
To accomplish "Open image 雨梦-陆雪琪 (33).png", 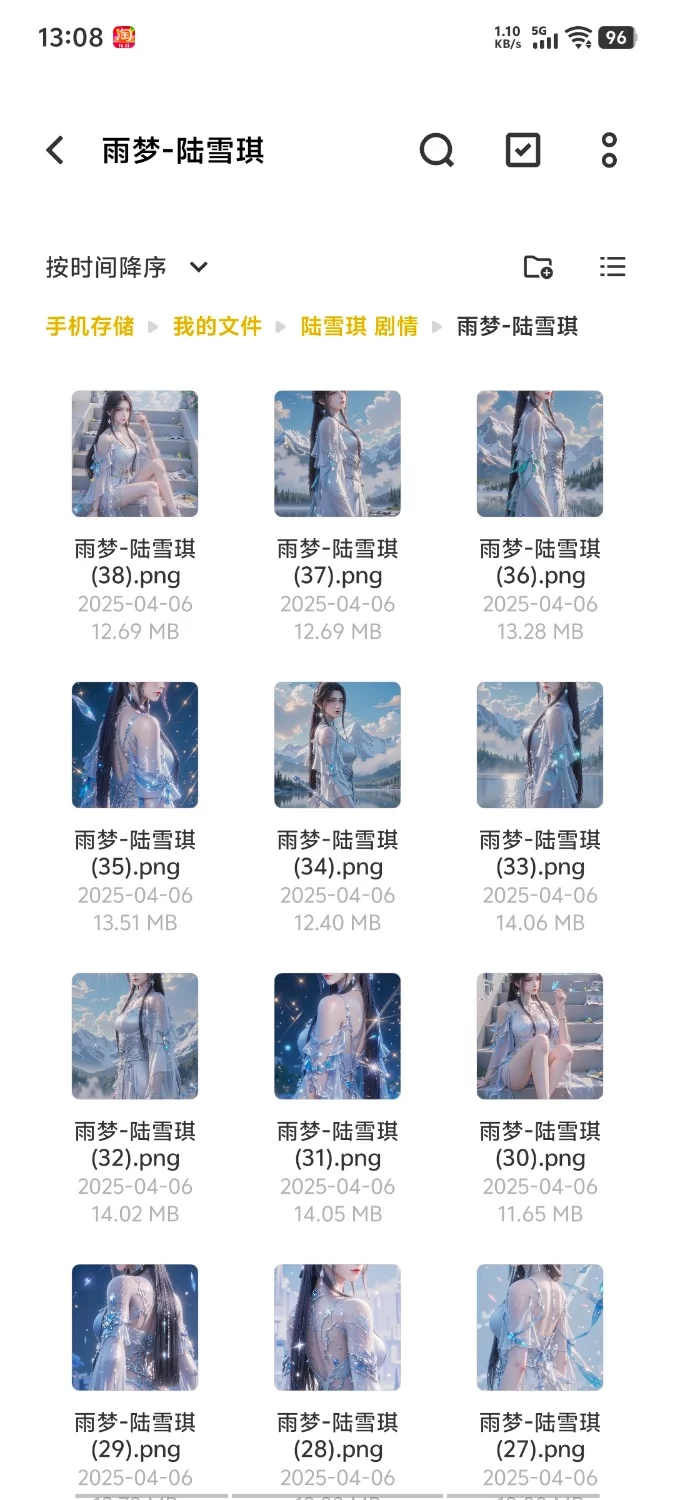I will [x=540, y=745].
